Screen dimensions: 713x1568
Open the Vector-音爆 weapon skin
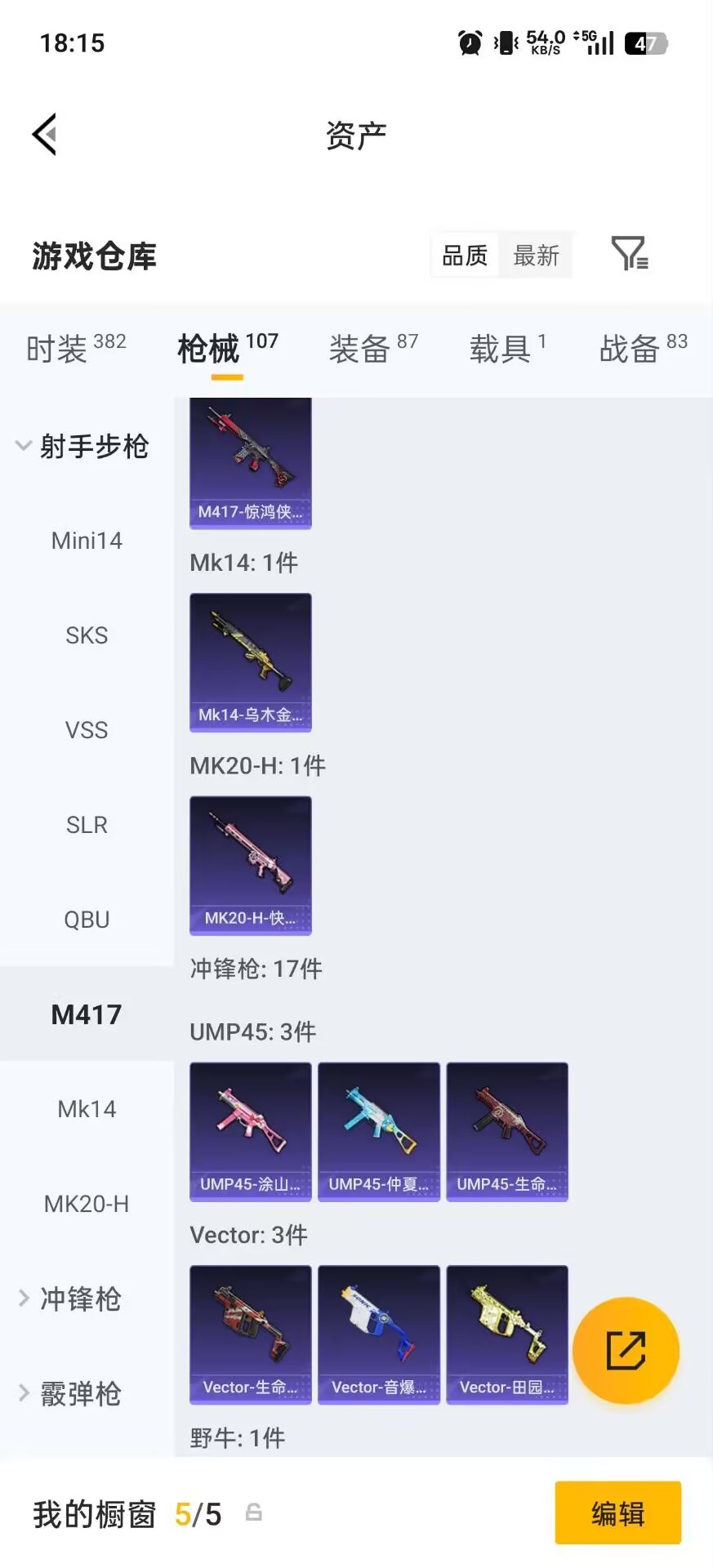378,1334
